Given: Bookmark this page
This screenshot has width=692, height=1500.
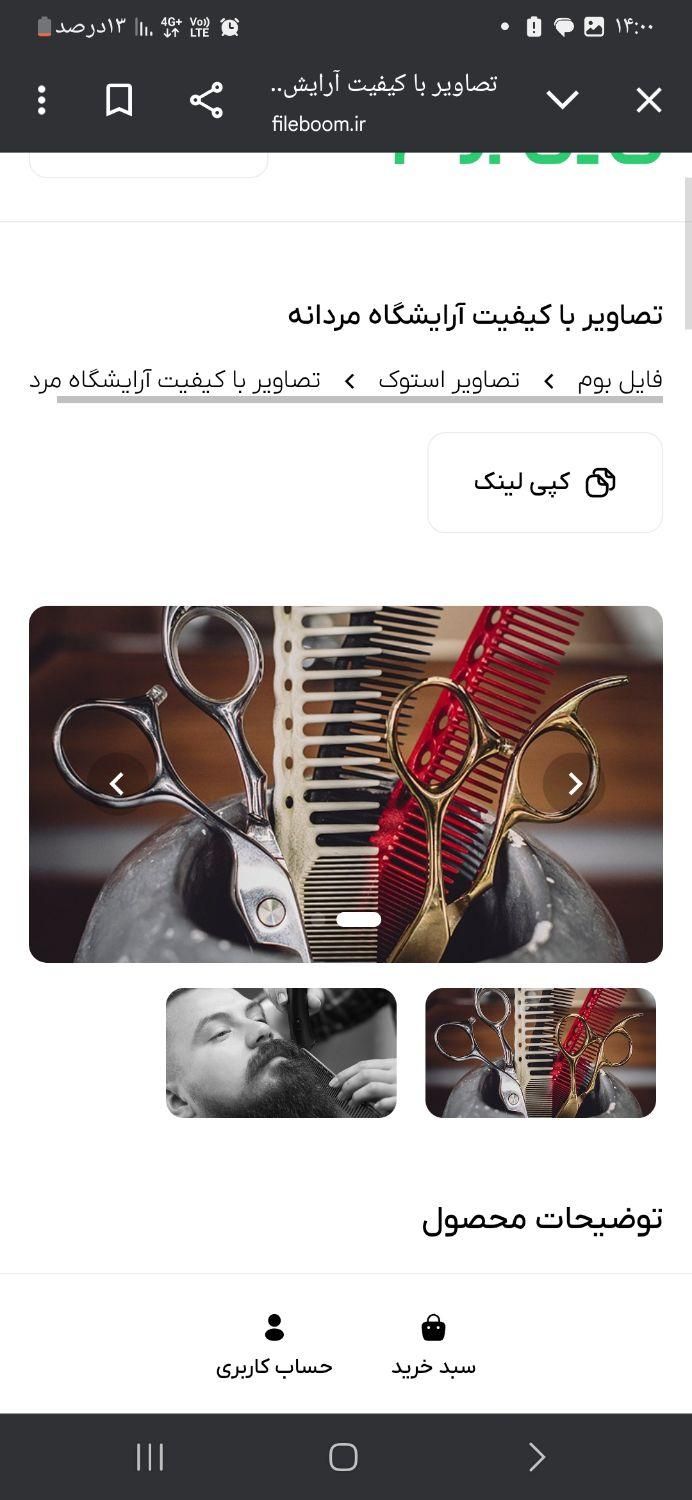Looking at the screenshot, I should coord(119,100).
